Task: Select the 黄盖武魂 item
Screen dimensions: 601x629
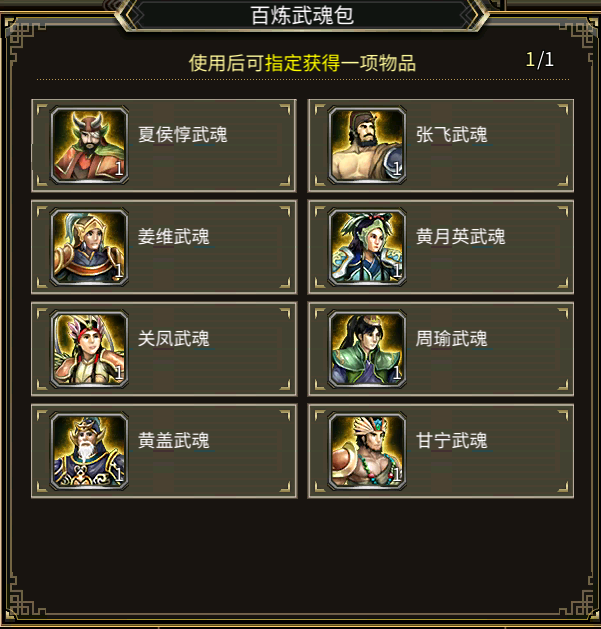Action: pos(164,451)
